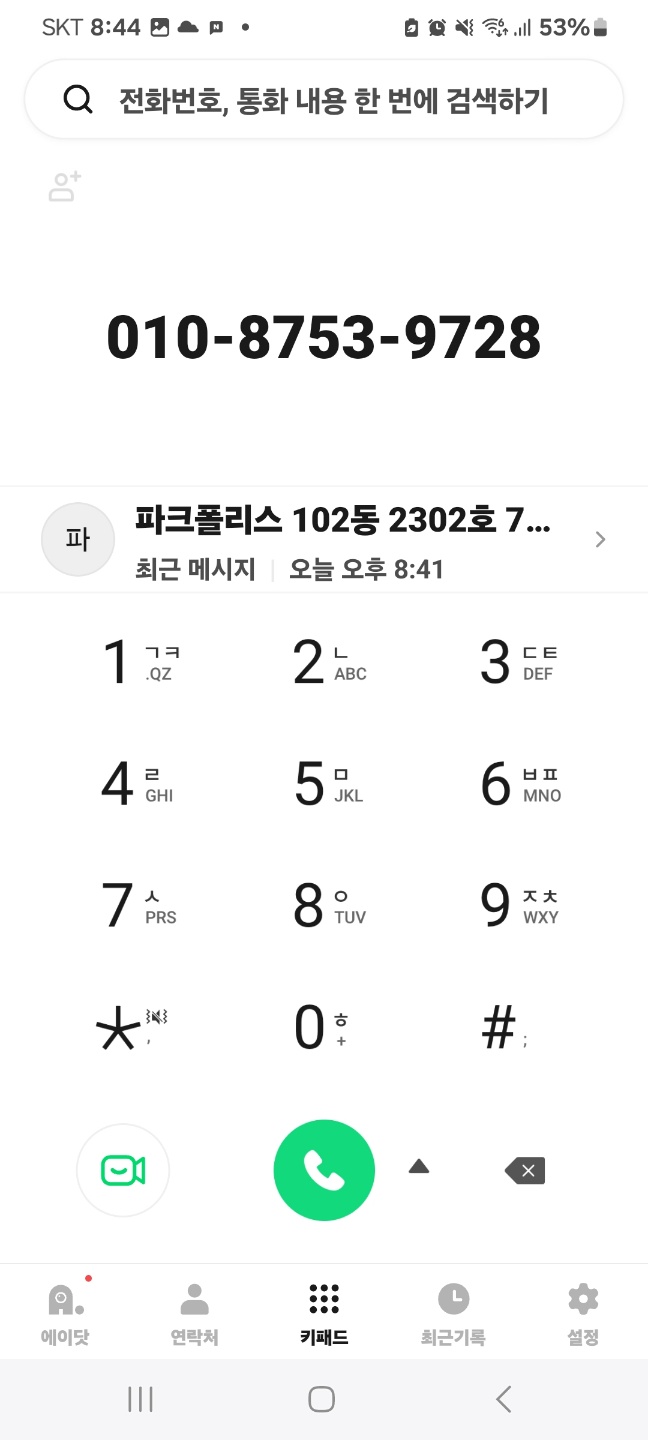Open the phone number and call search box
The width and height of the screenshot is (648, 1440).
(324, 99)
